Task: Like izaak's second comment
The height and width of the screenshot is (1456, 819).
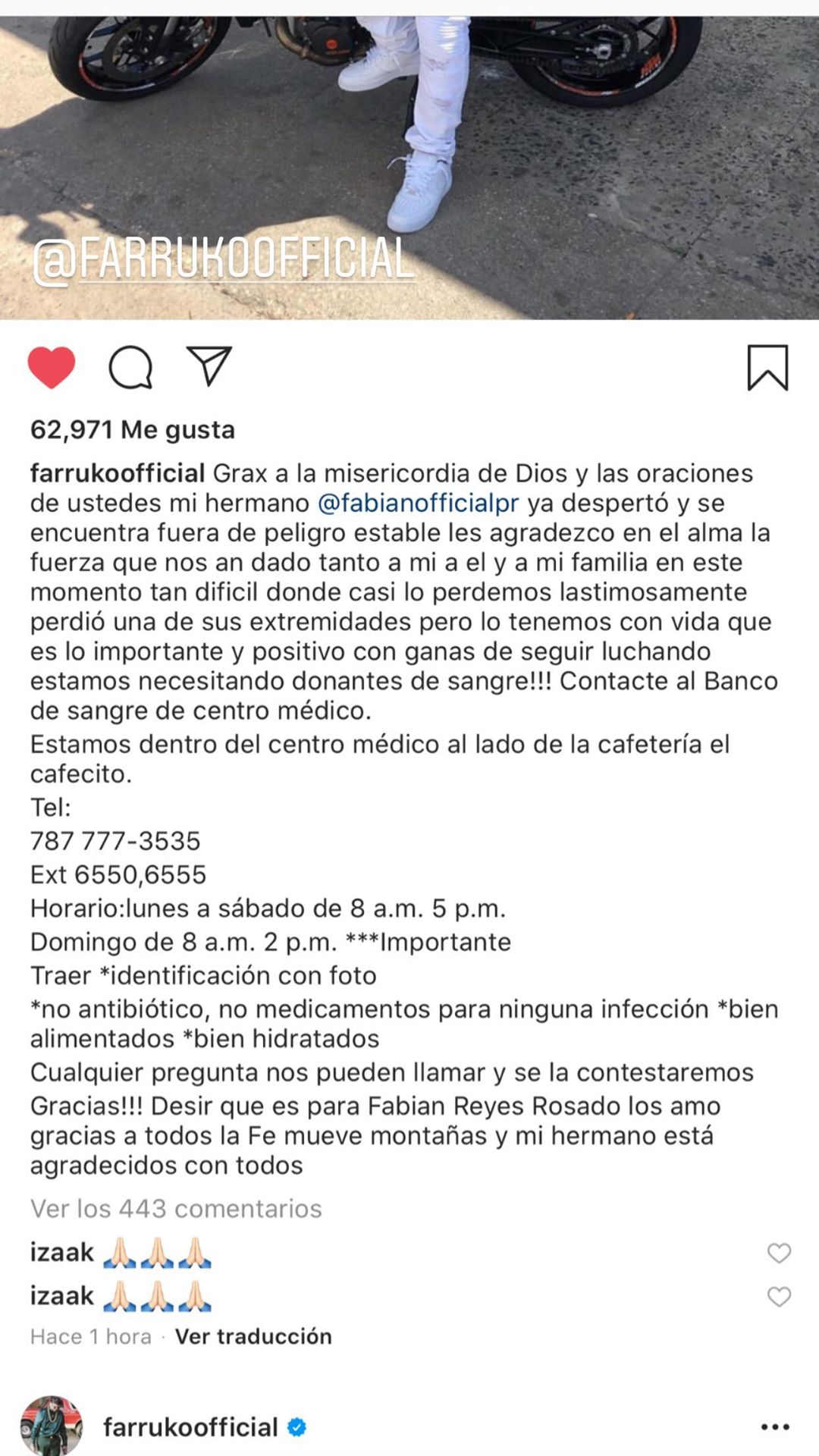Action: tap(779, 1297)
